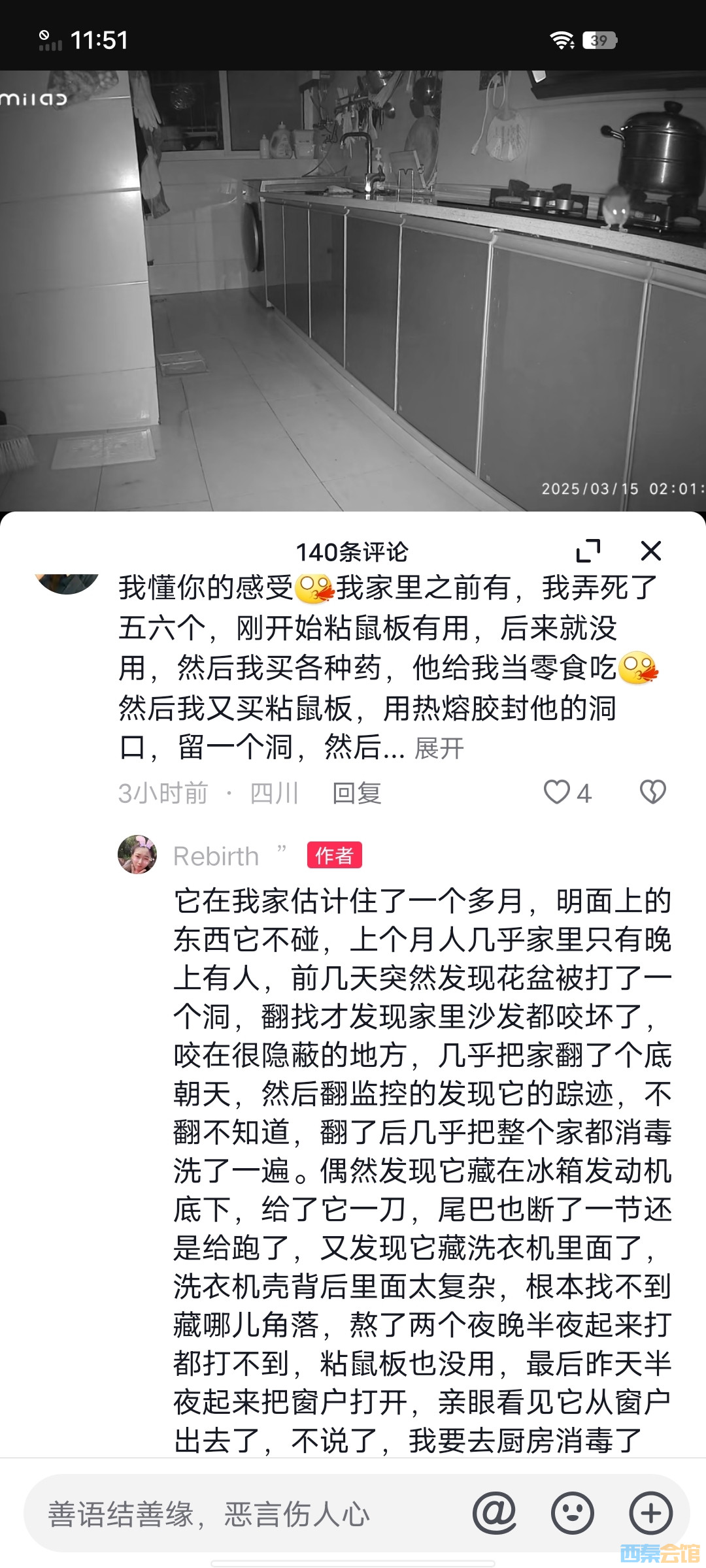Mention someone with the @ icon
This screenshot has width=706, height=1568.
[x=495, y=1513]
